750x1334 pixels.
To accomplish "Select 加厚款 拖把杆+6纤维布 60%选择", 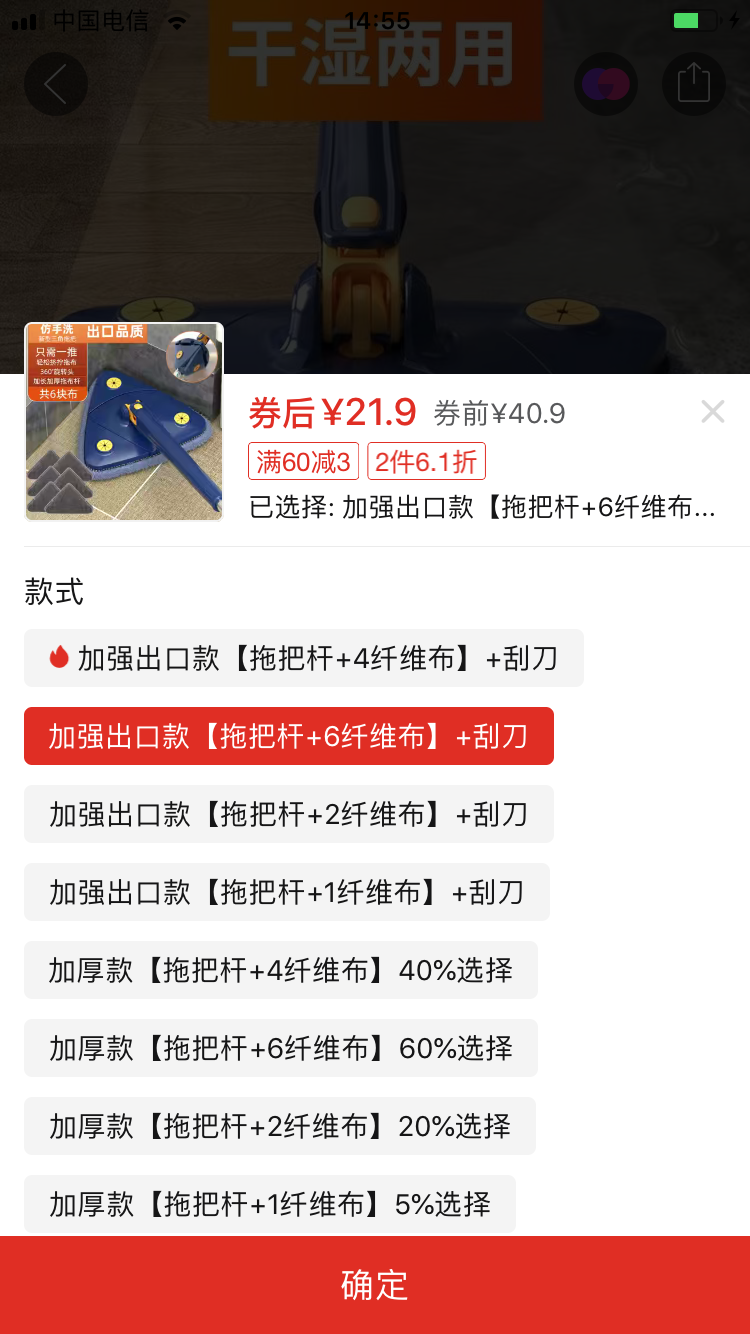I will [281, 1048].
